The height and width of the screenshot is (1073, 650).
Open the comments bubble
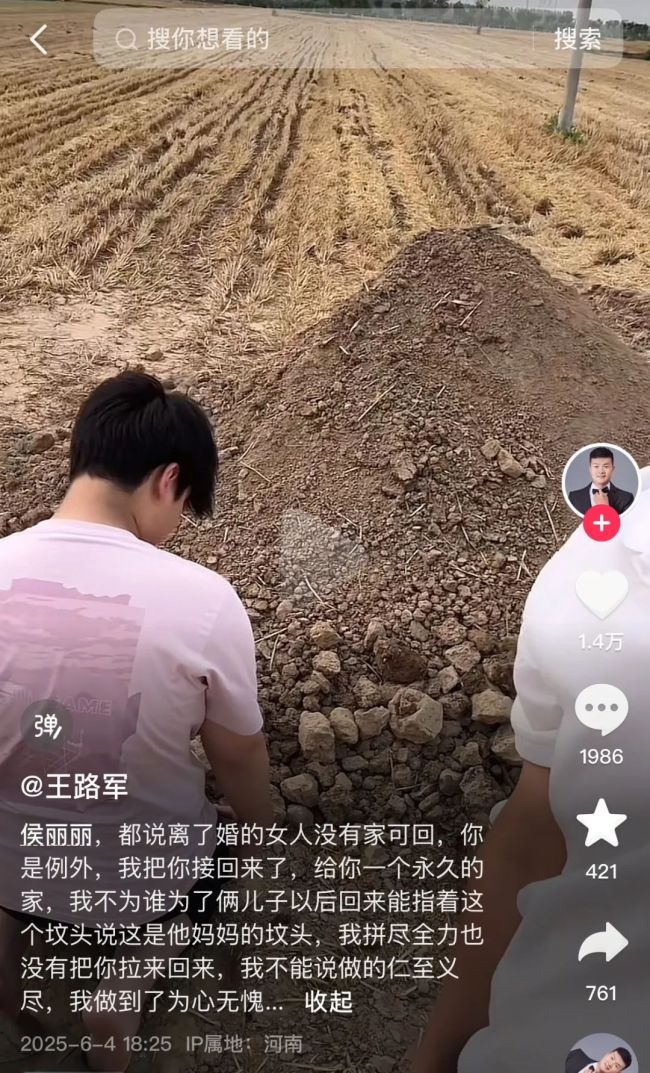pyautogui.click(x=601, y=711)
